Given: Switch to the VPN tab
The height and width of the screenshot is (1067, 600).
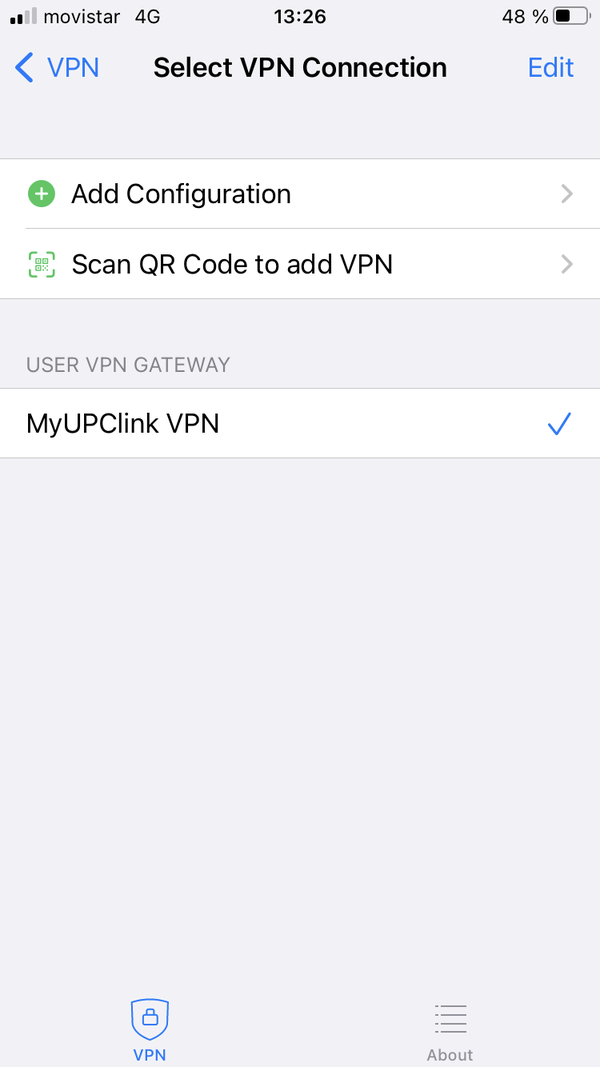Looking at the screenshot, I should [x=150, y=1028].
